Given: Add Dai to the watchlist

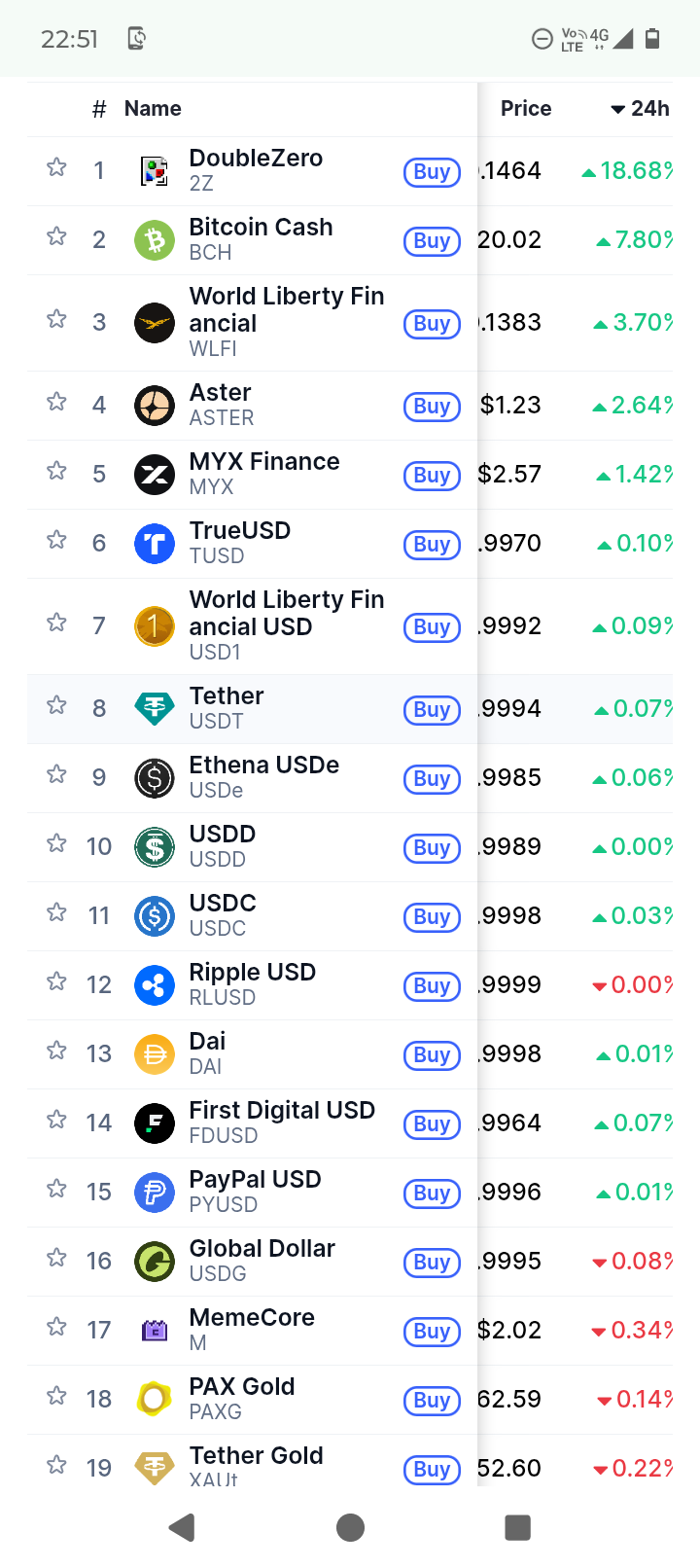Looking at the screenshot, I should point(56,1051).
